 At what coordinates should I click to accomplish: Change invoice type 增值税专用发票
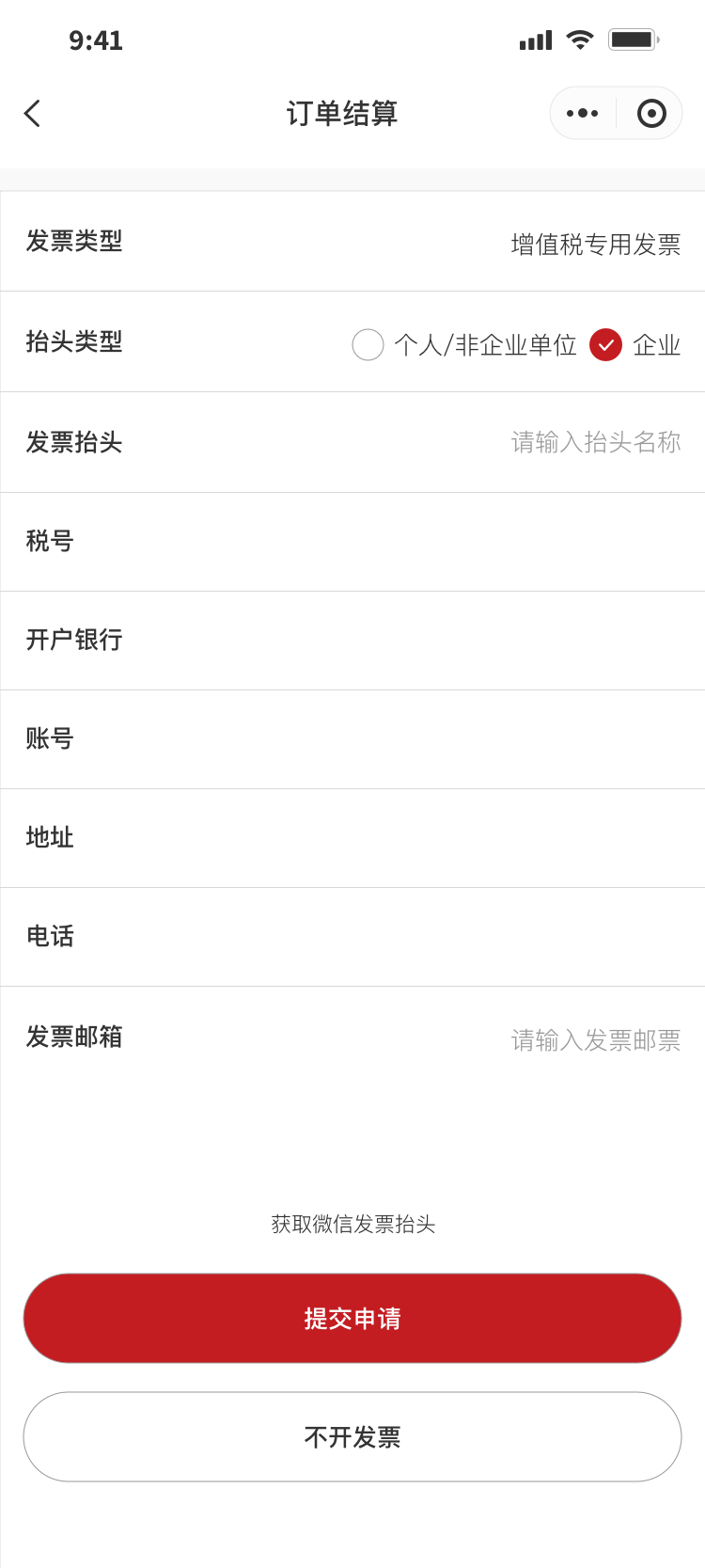tap(595, 245)
